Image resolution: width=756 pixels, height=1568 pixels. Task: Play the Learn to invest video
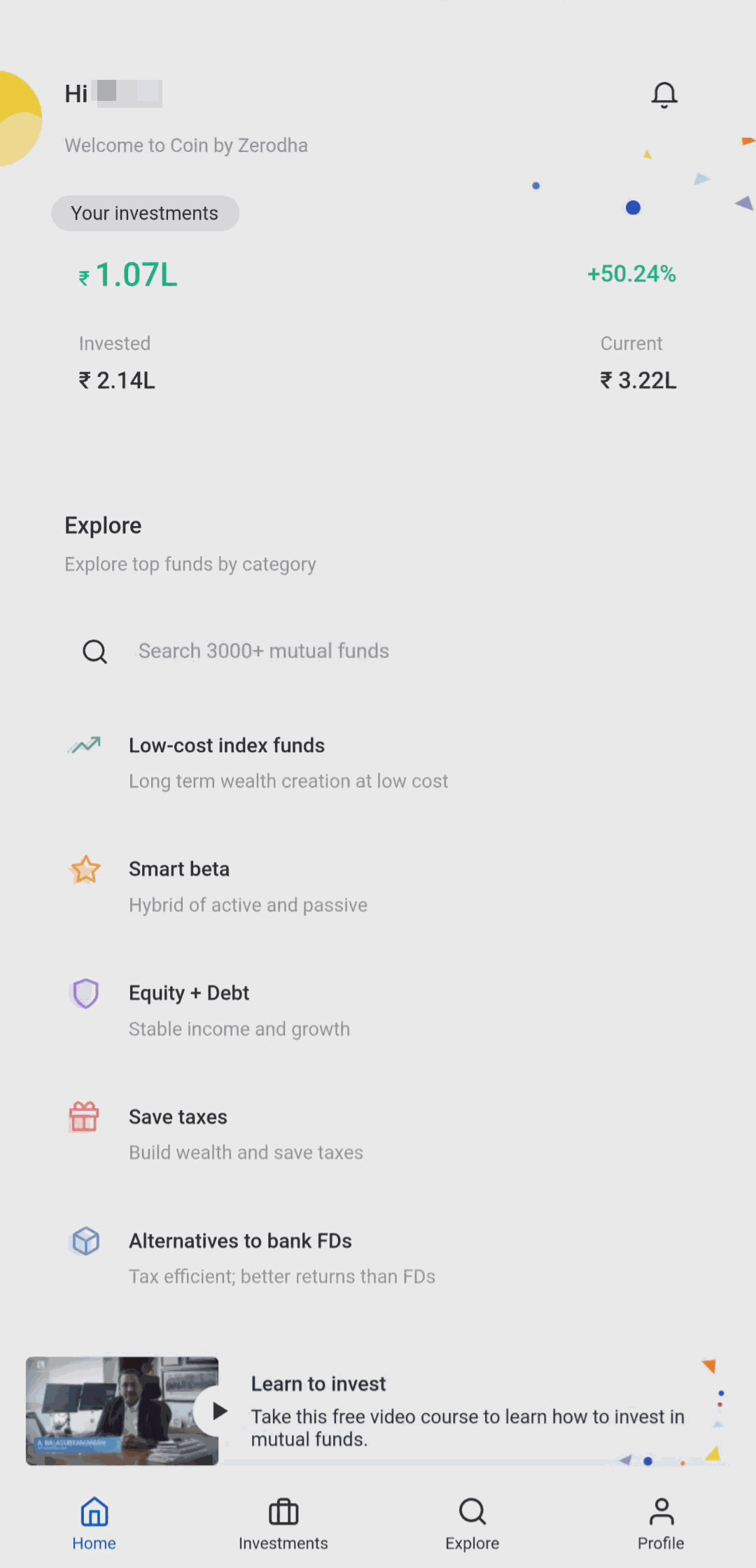coord(218,1410)
